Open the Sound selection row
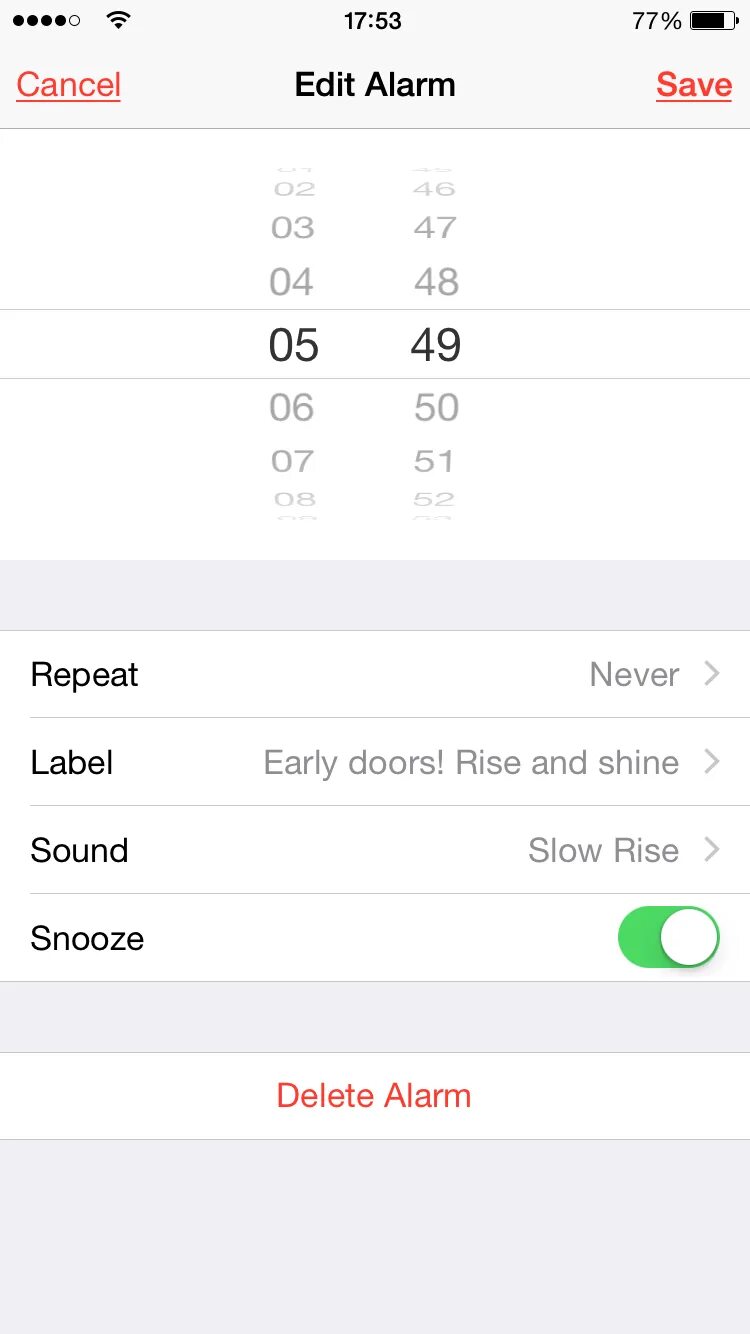 375,850
